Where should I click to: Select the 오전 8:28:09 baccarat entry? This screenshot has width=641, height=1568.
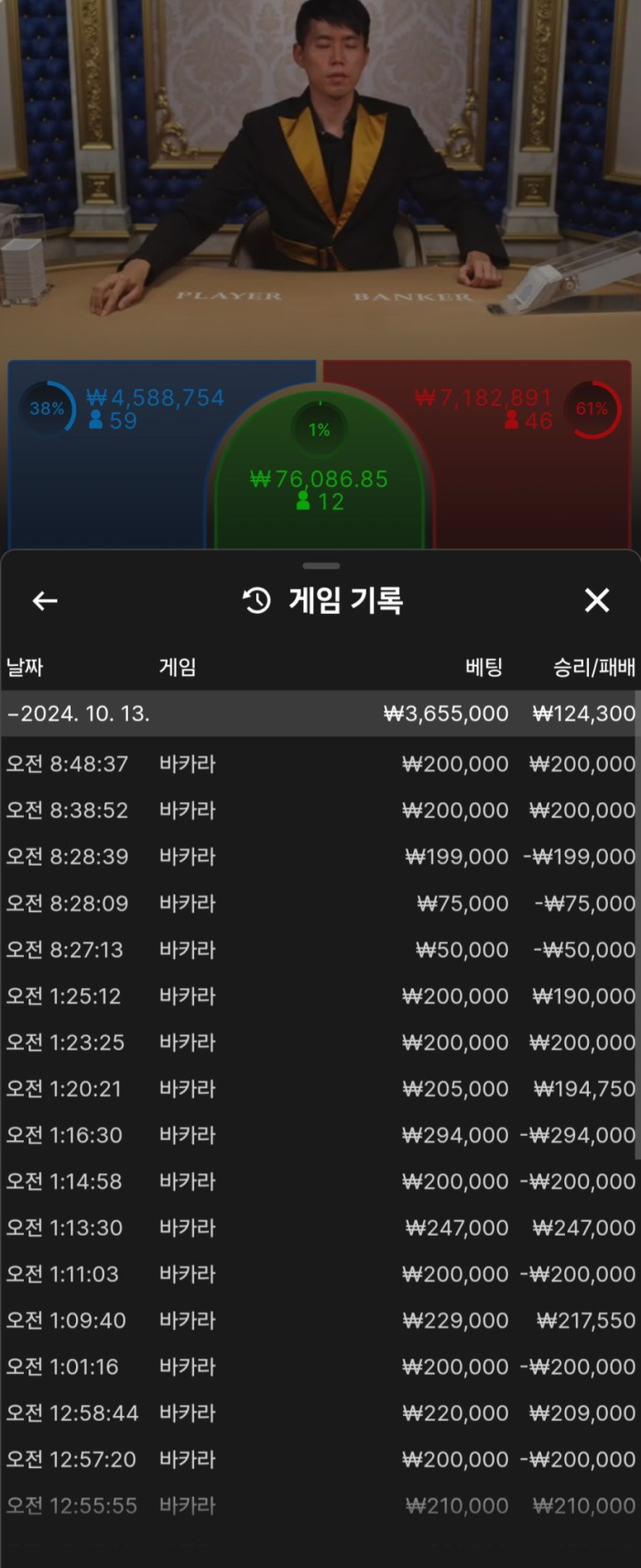319,903
